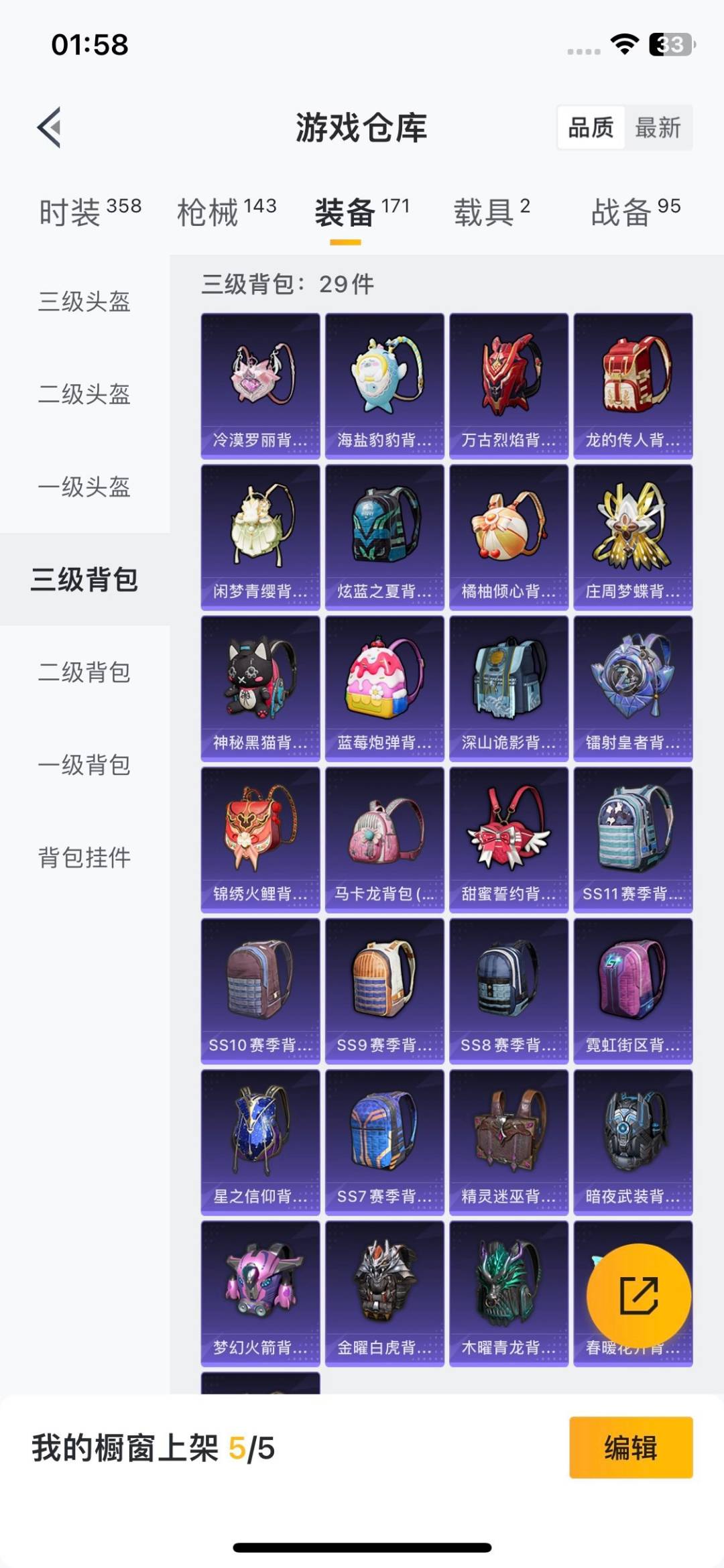Select the 梦幻火箭背包 item
Image resolution: width=724 pixels, height=1568 pixels.
tap(260, 1290)
